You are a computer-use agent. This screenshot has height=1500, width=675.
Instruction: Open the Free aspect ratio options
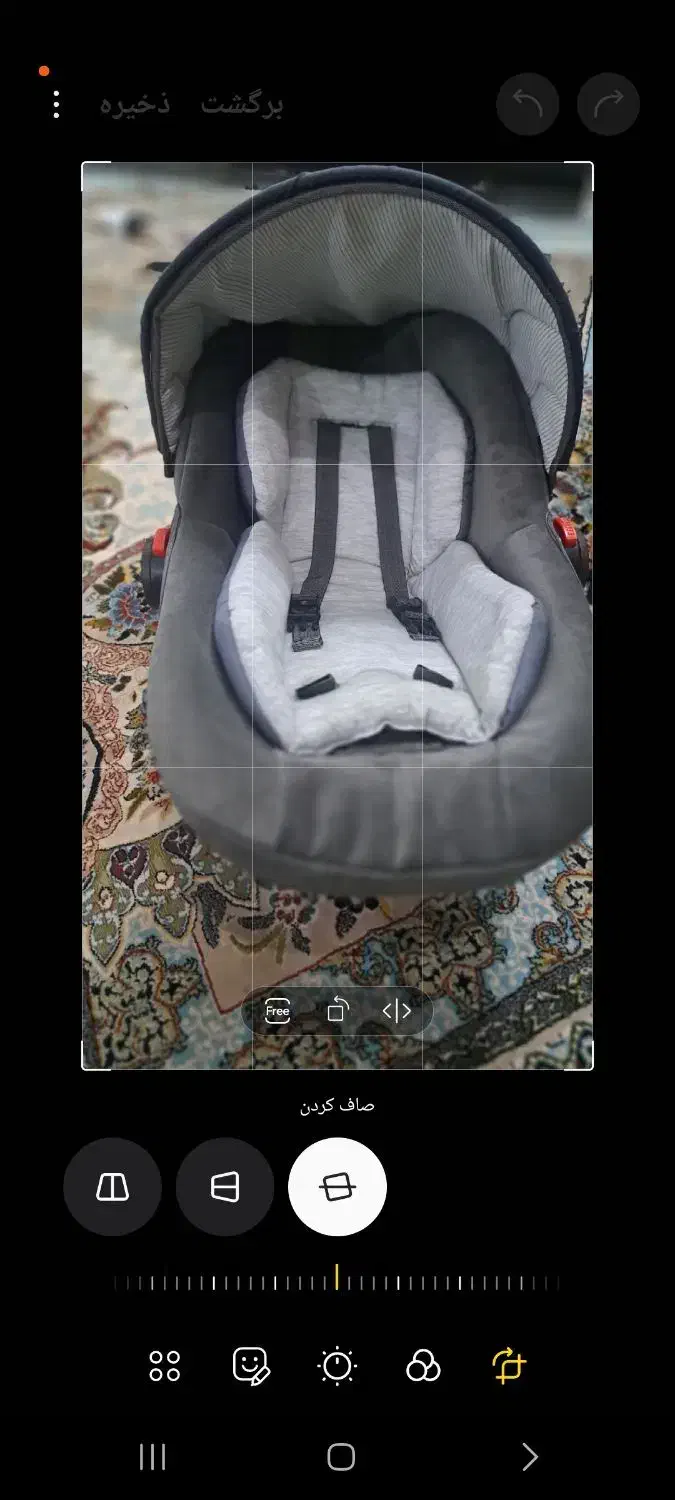point(277,1011)
